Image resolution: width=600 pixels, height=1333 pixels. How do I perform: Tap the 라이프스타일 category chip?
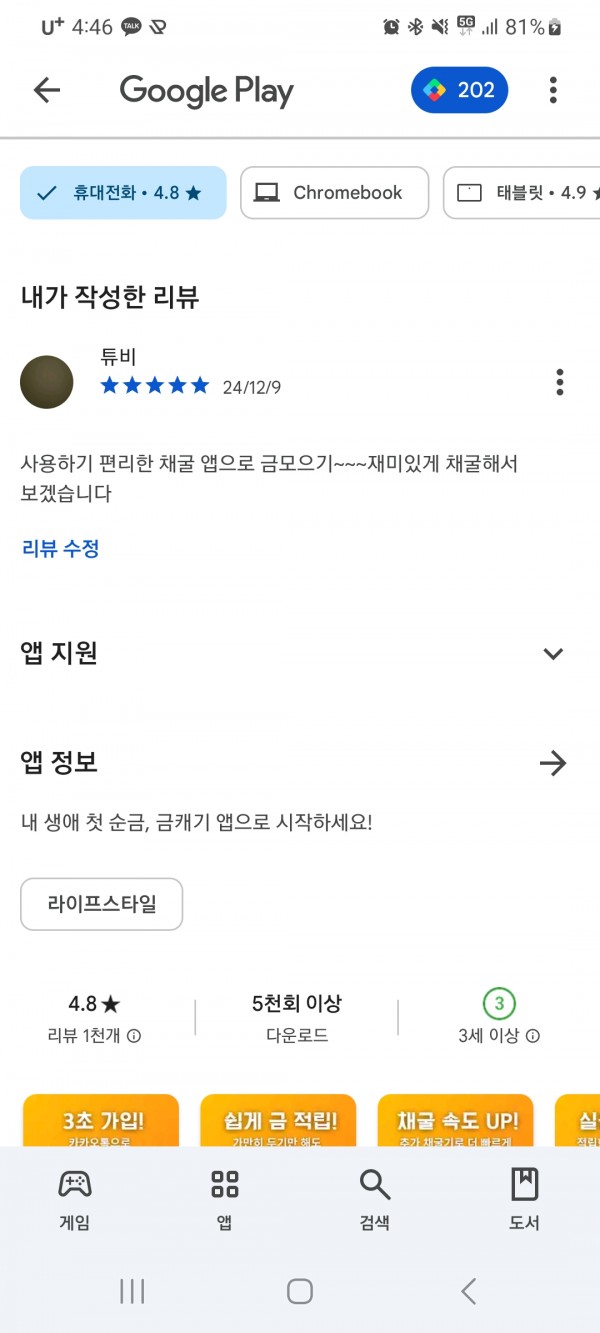click(102, 904)
